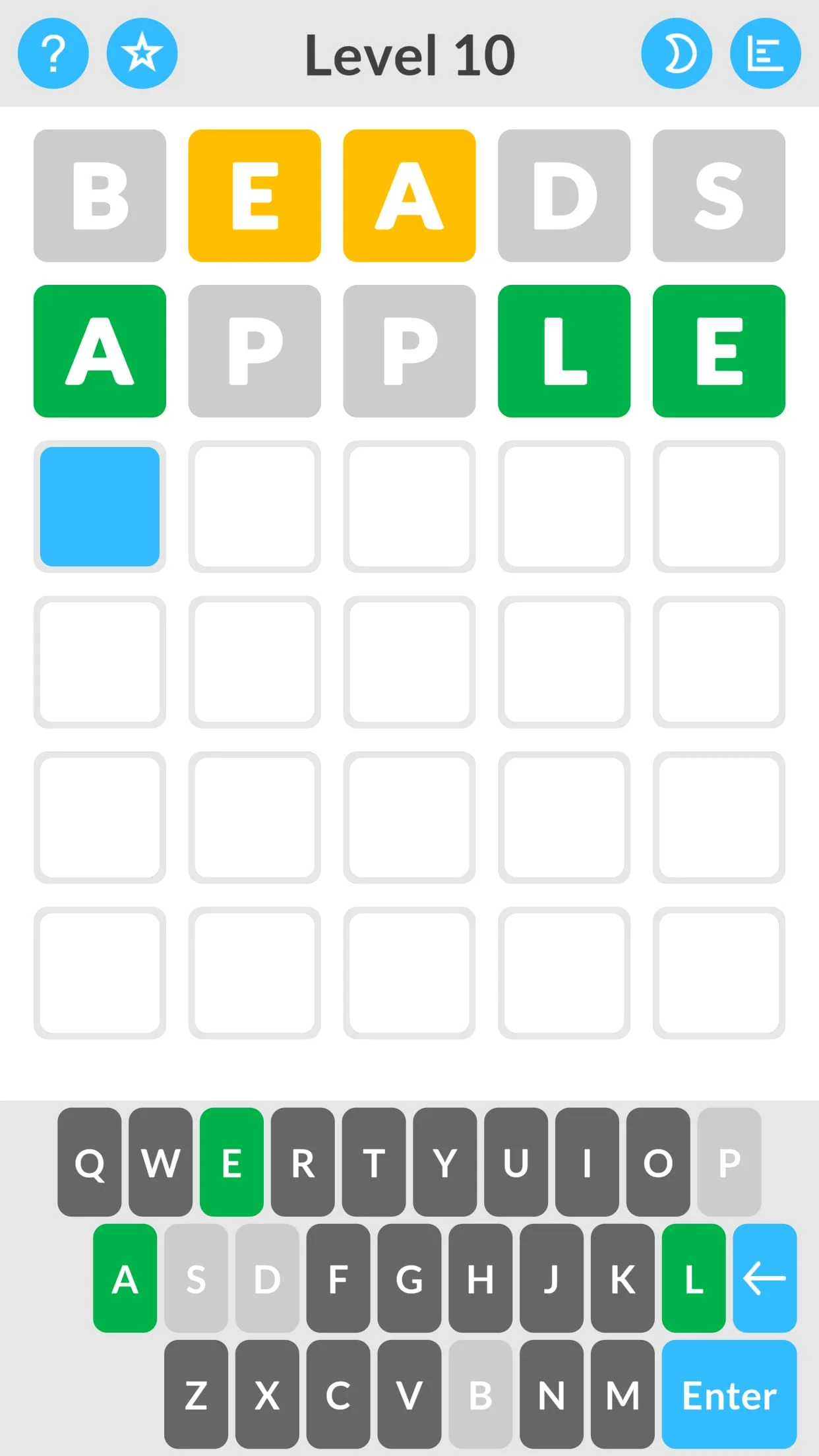The width and height of the screenshot is (819, 1456).
Task: Hit the green L key
Action: [x=694, y=1279]
